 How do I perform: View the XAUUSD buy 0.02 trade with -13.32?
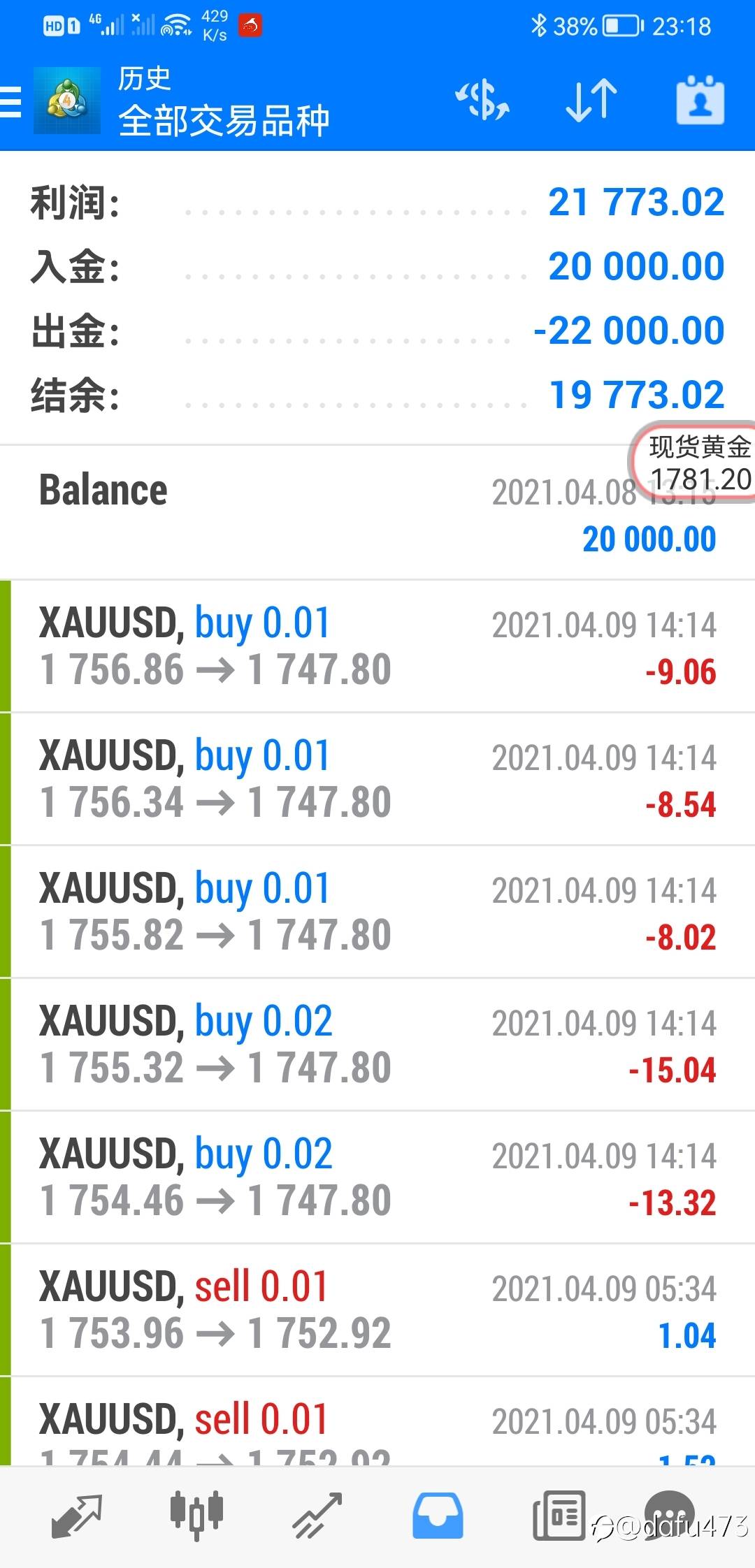point(377,1177)
